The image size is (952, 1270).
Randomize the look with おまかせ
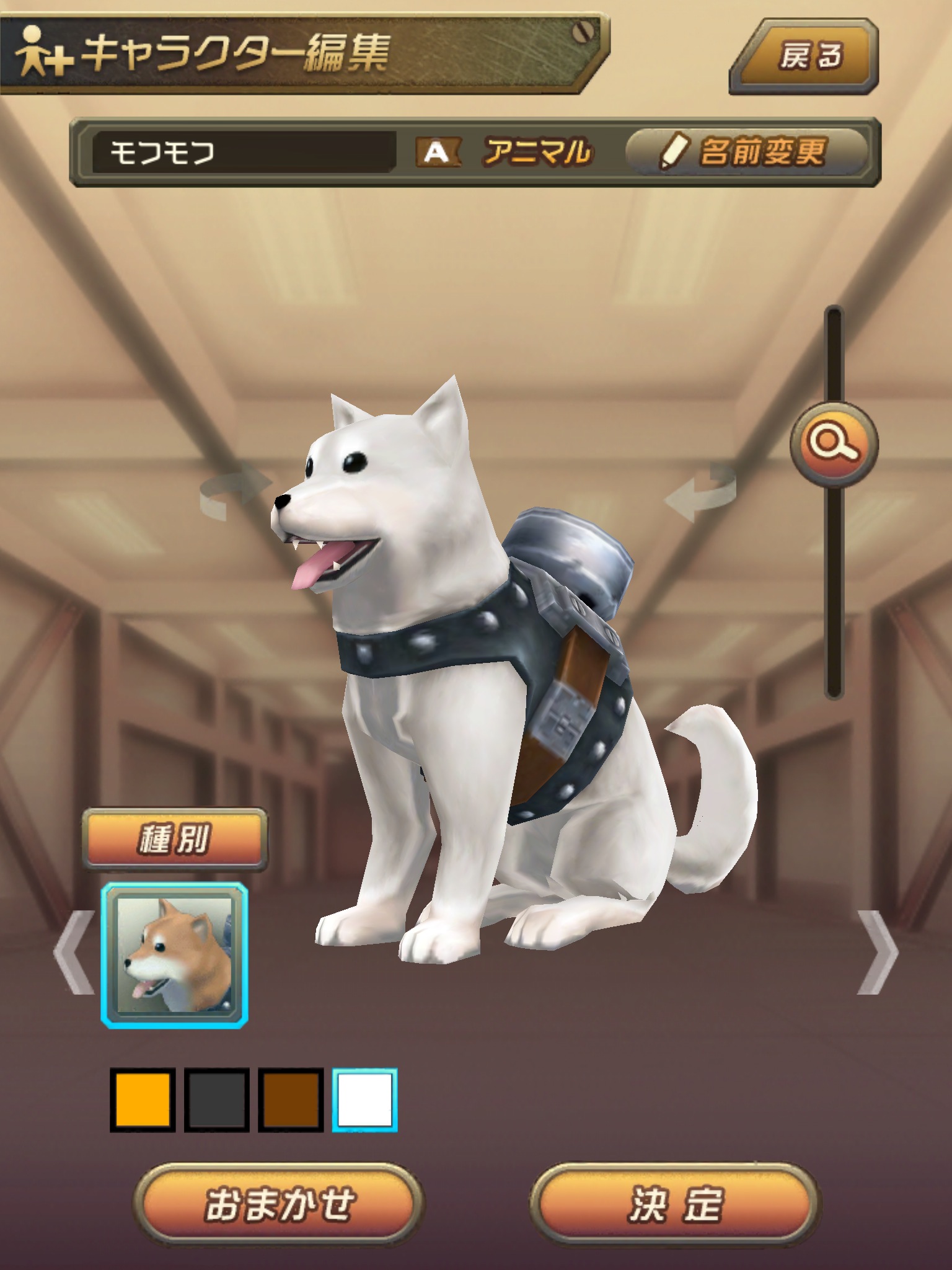coord(279,1206)
